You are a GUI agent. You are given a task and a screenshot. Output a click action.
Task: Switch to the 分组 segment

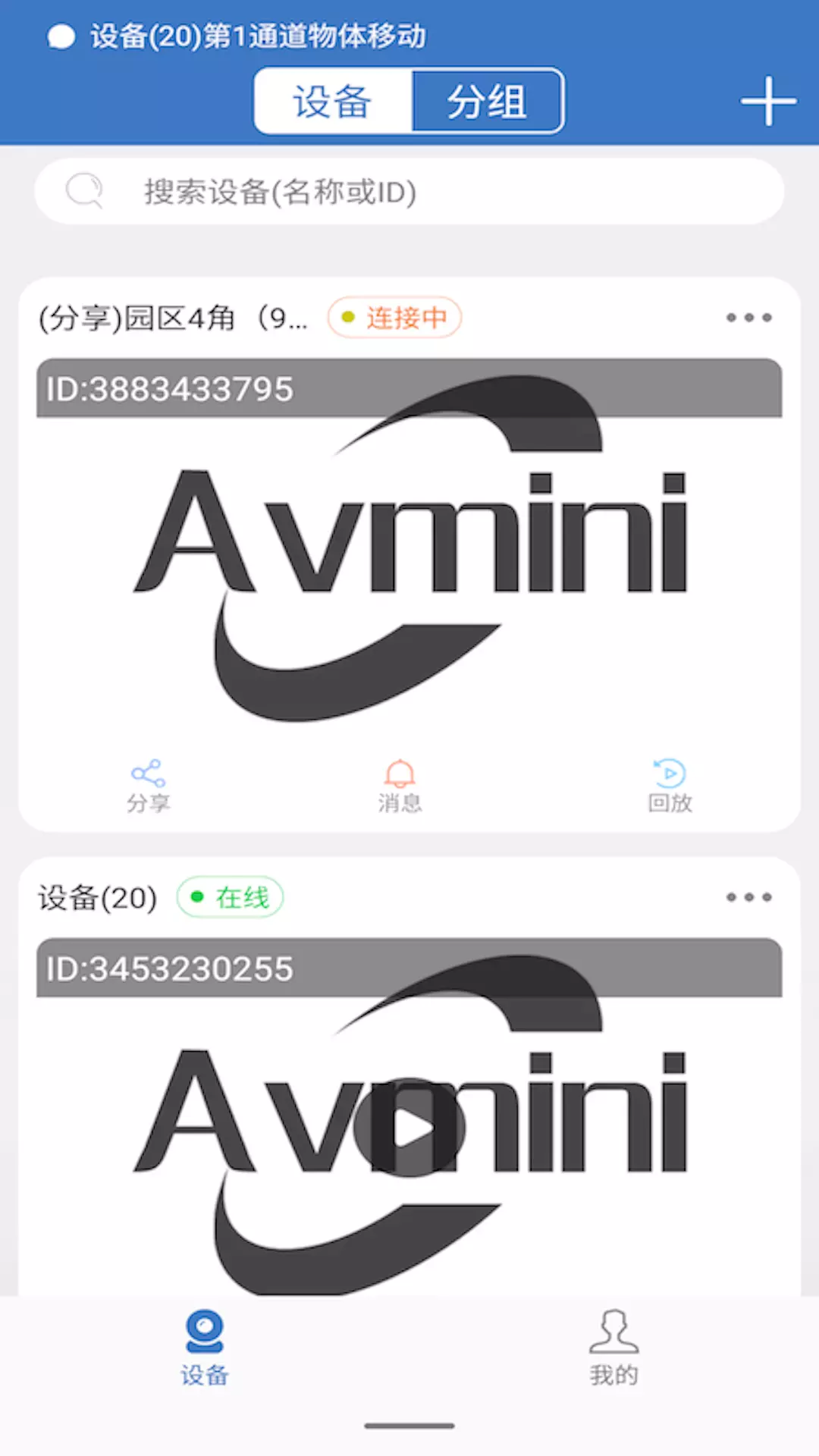pos(487,101)
